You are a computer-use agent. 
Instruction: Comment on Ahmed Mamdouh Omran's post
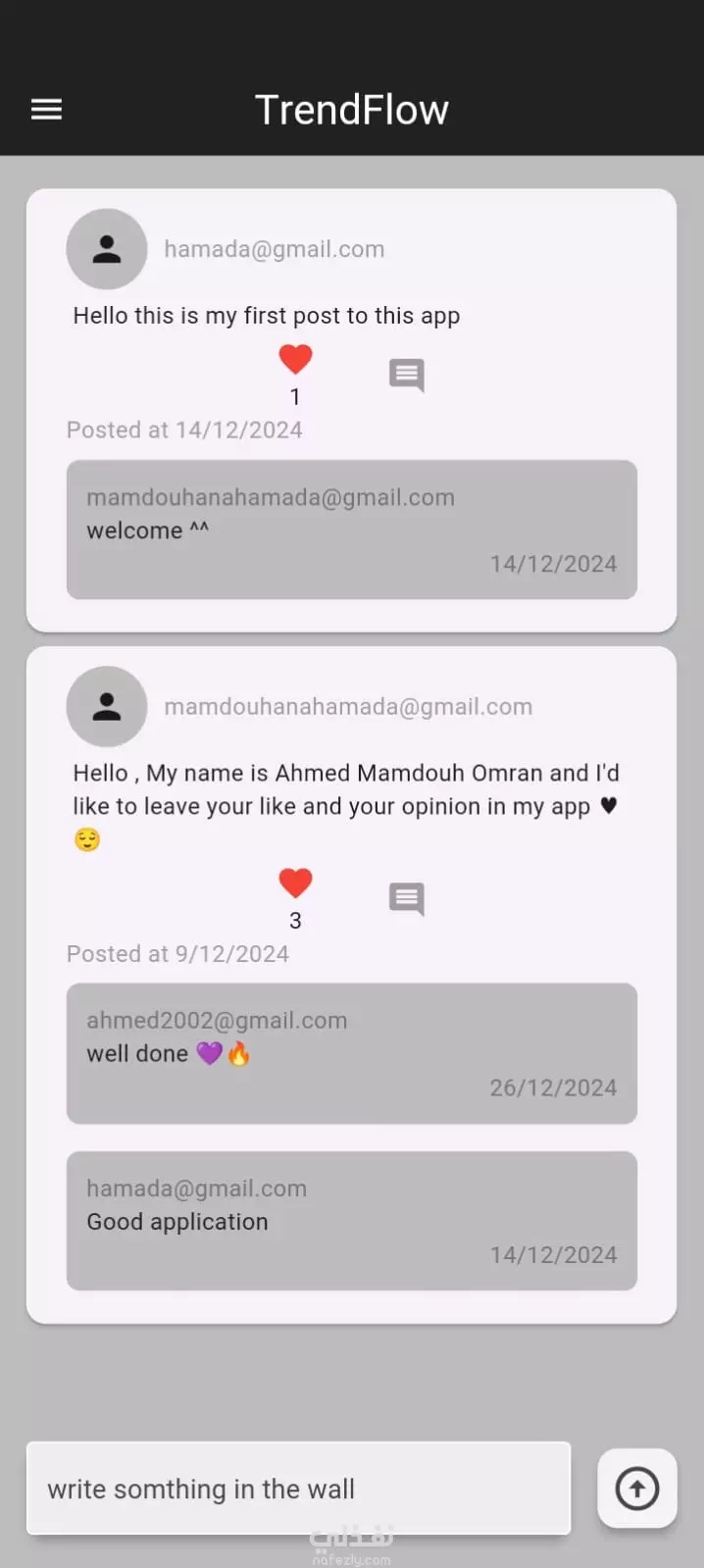[x=406, y=898]
